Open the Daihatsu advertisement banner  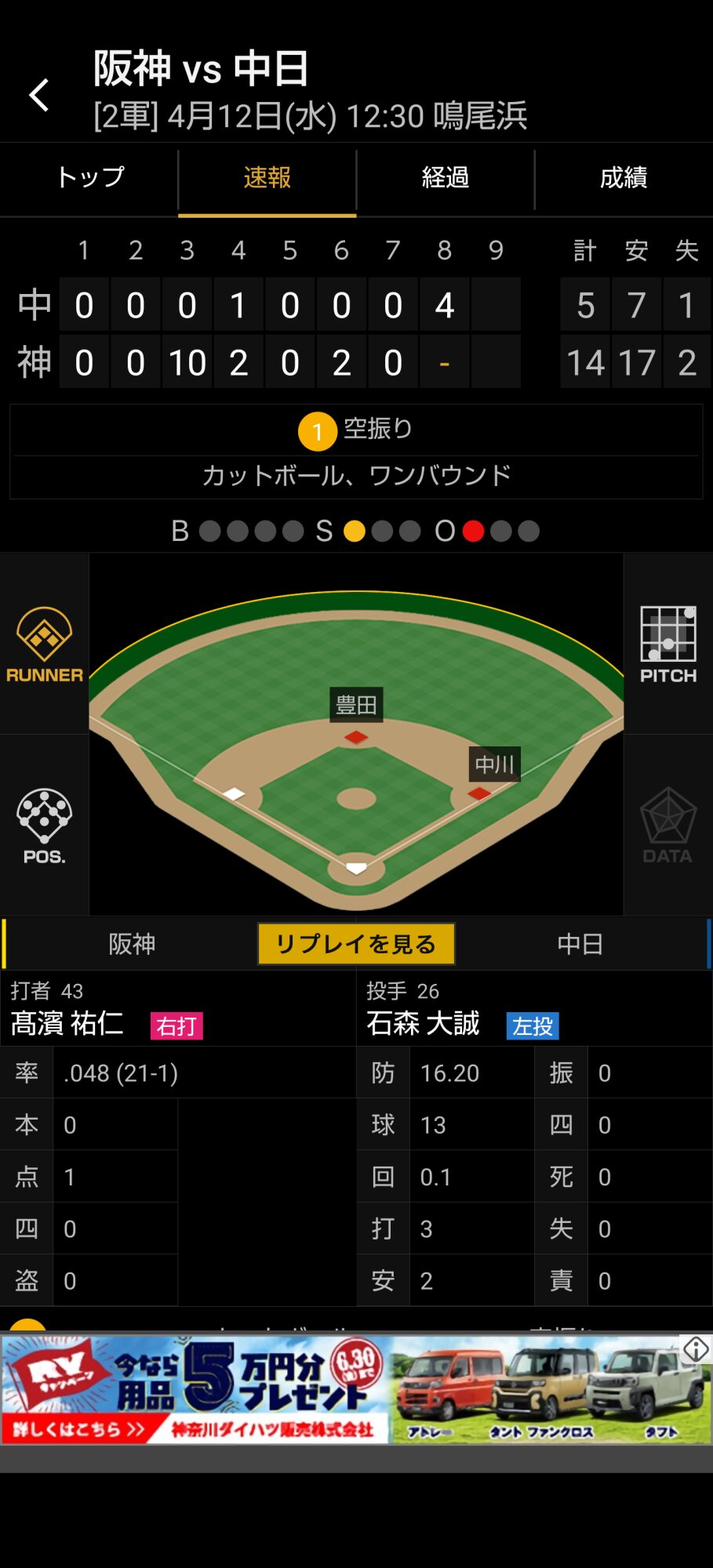click(356, 1391)
